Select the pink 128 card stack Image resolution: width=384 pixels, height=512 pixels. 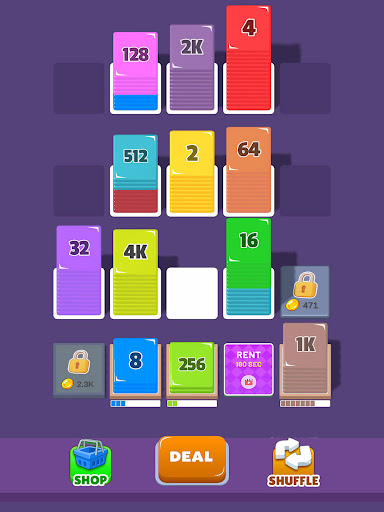[x=135, y=72]
